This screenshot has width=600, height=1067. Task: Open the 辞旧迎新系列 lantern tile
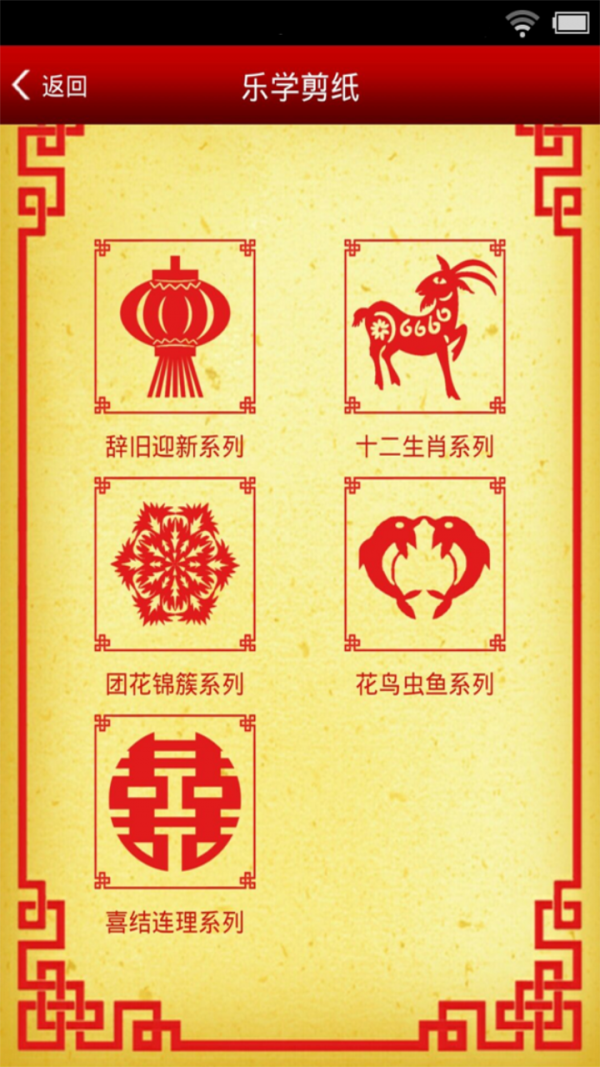(x=175, y=326)
